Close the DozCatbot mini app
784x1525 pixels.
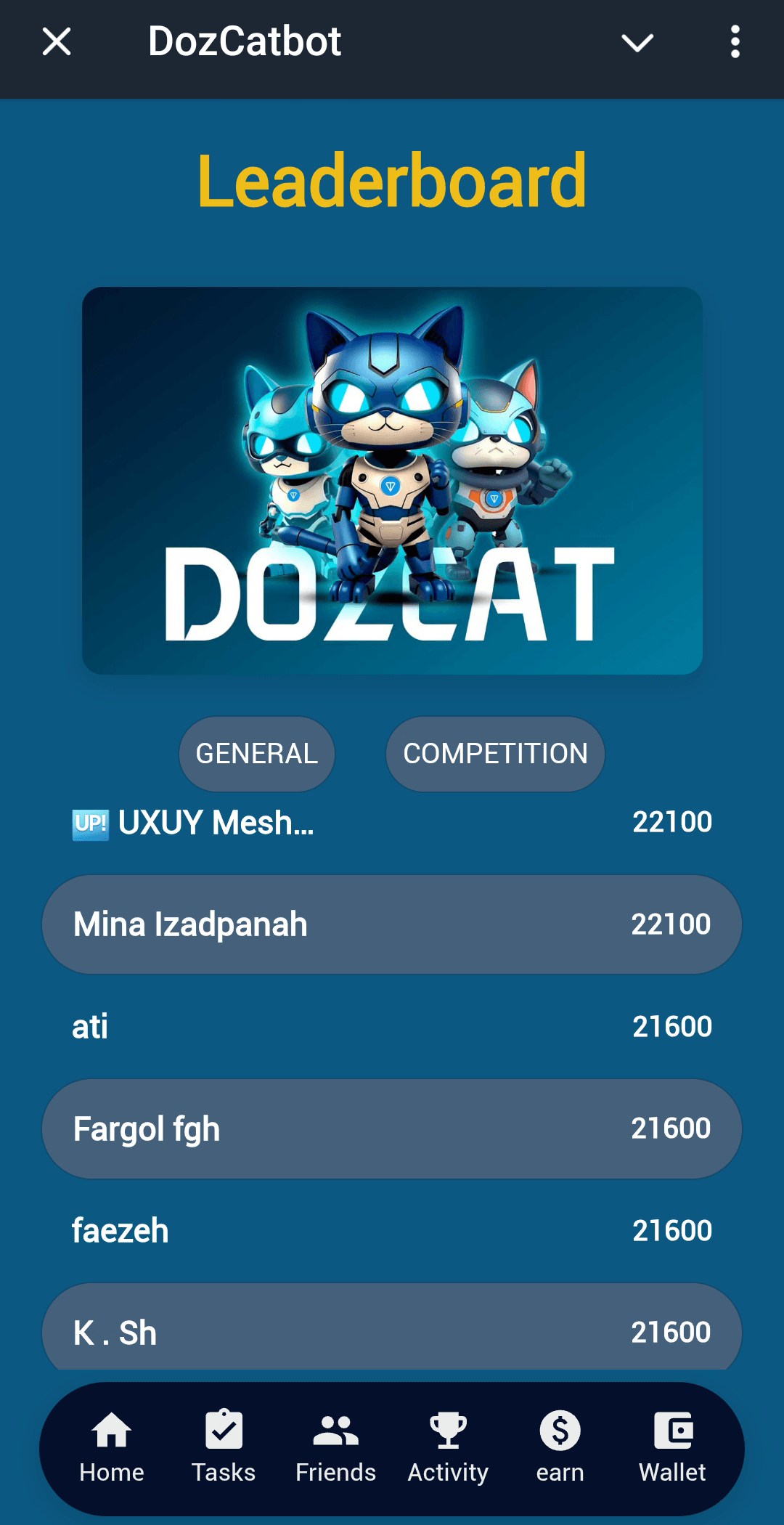click(x=57, y=41)
